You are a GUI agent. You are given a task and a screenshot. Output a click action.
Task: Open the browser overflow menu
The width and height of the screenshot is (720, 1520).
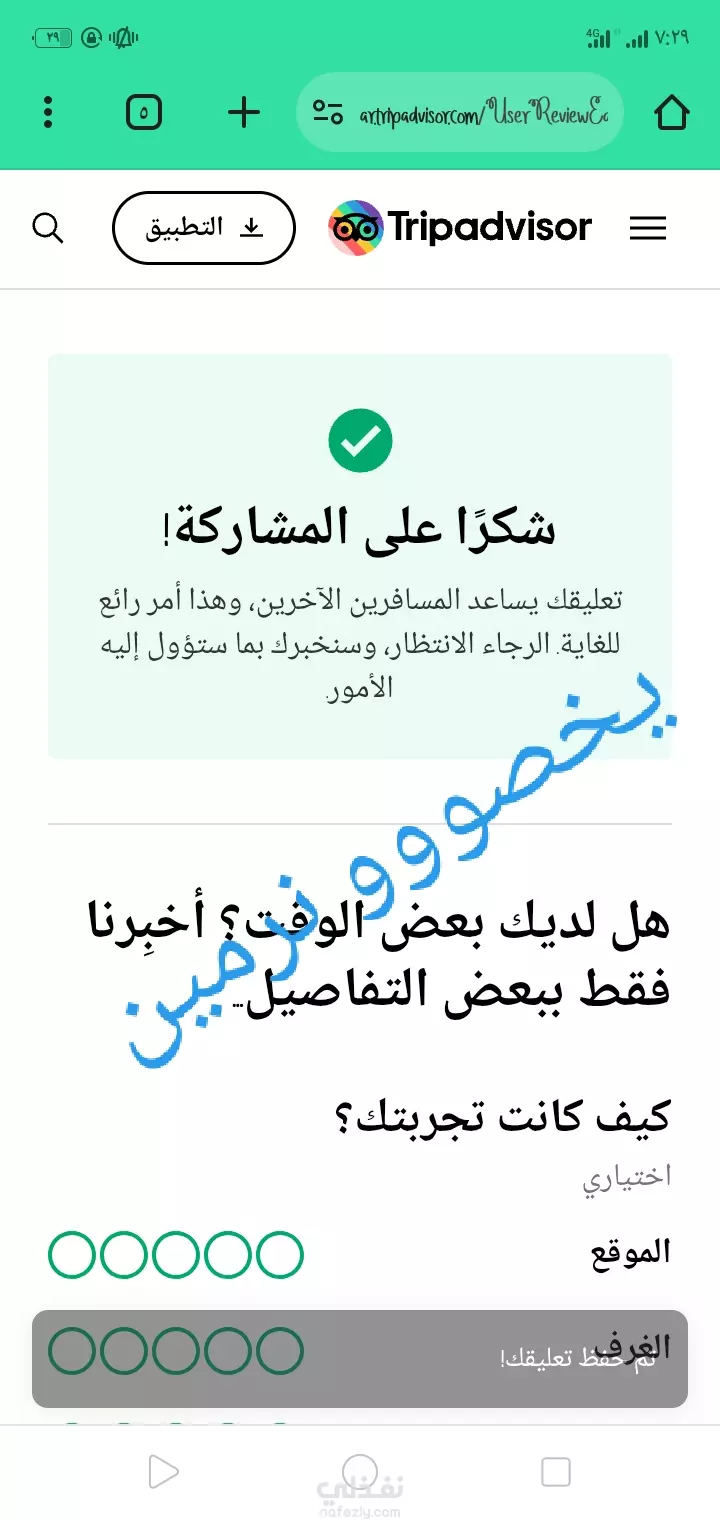48,112
